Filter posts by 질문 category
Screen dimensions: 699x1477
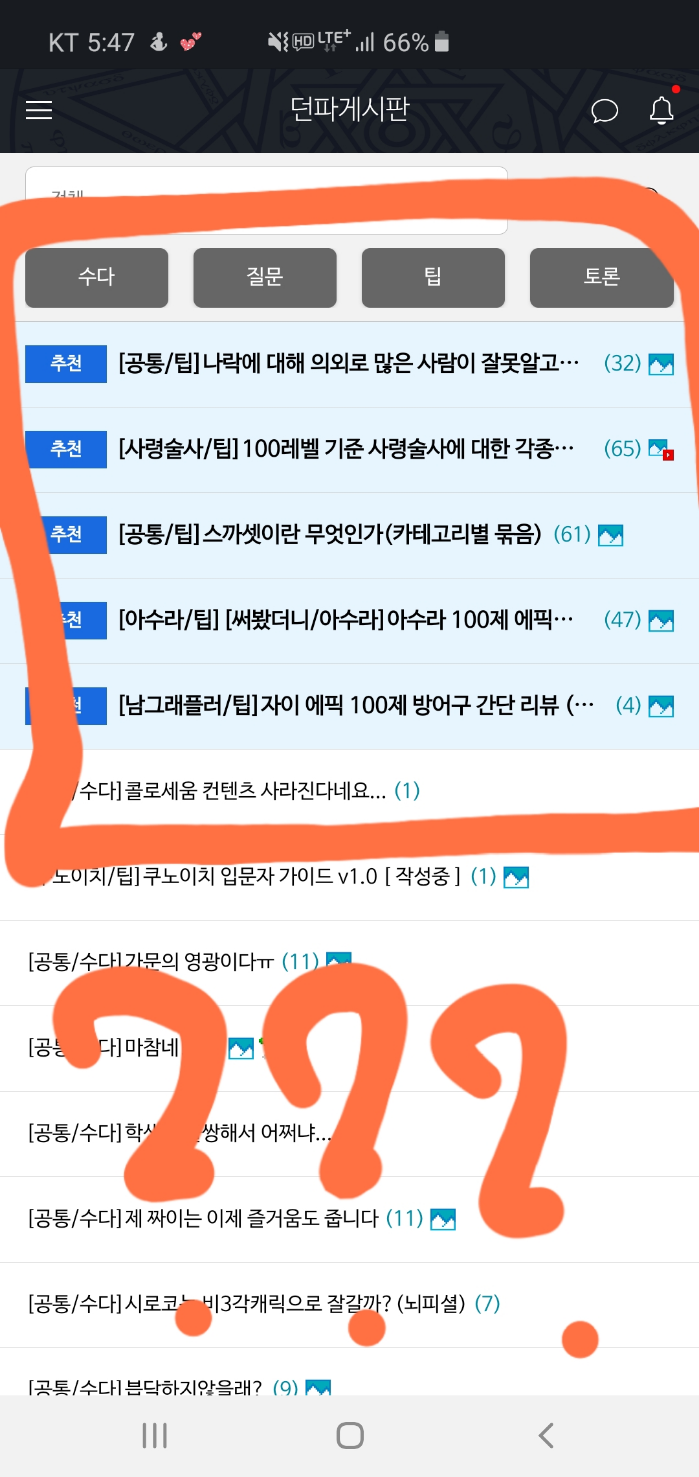[264, 277]
